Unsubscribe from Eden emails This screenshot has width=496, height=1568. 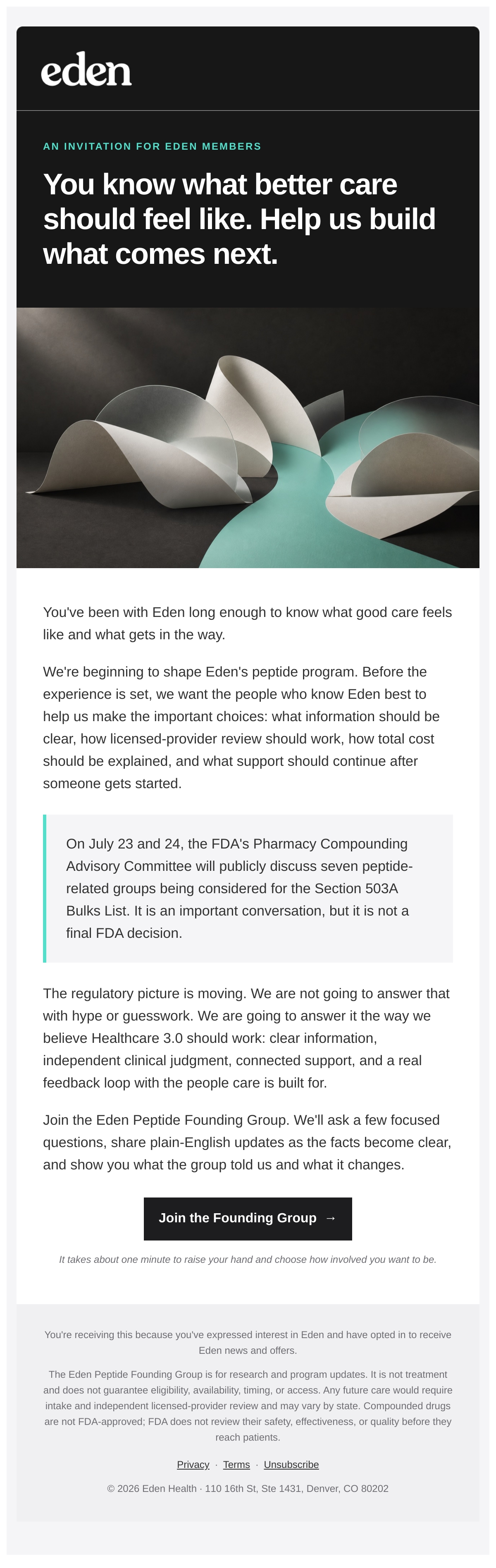[x=291, y=1465]
